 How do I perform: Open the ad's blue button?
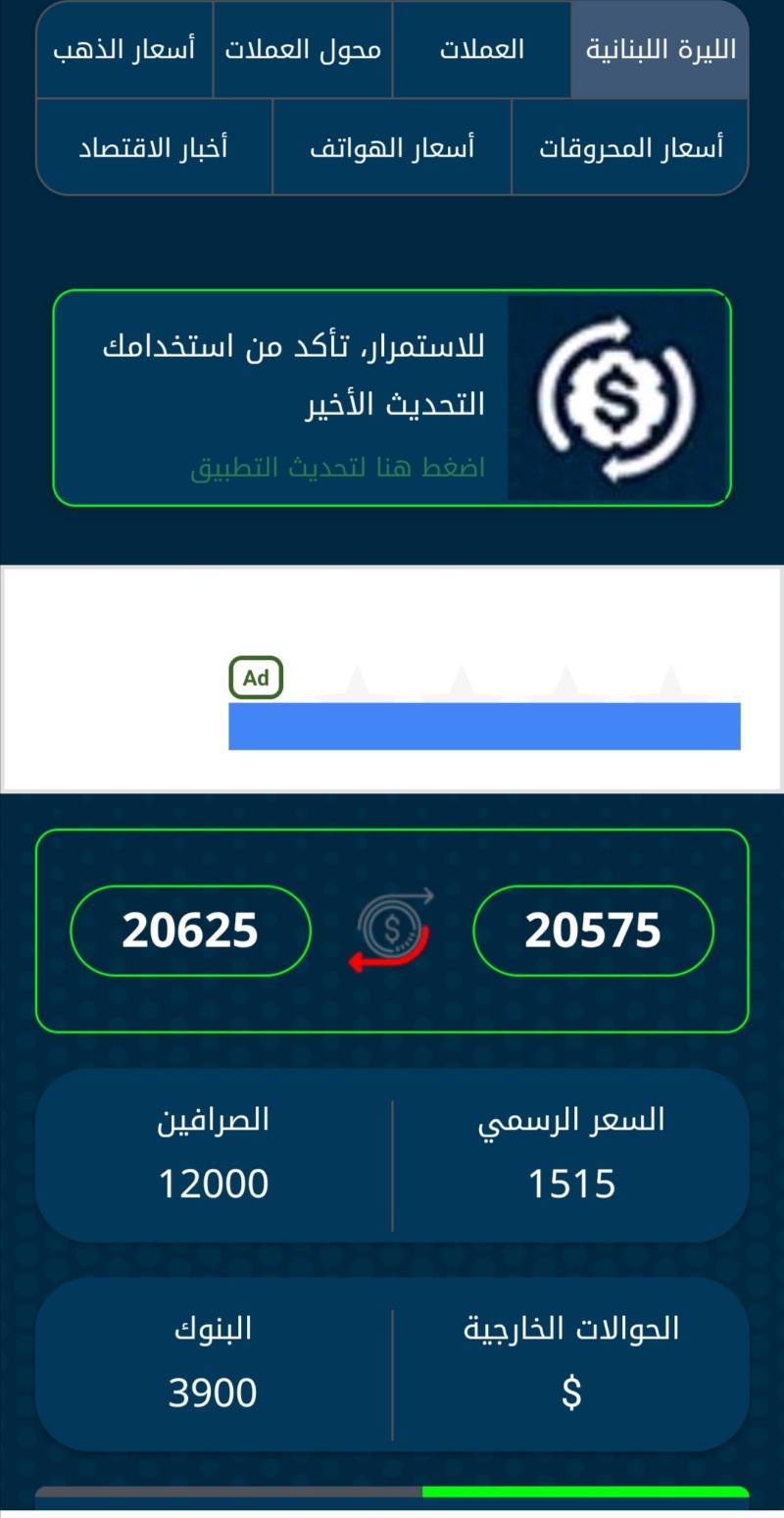point(484,727)
